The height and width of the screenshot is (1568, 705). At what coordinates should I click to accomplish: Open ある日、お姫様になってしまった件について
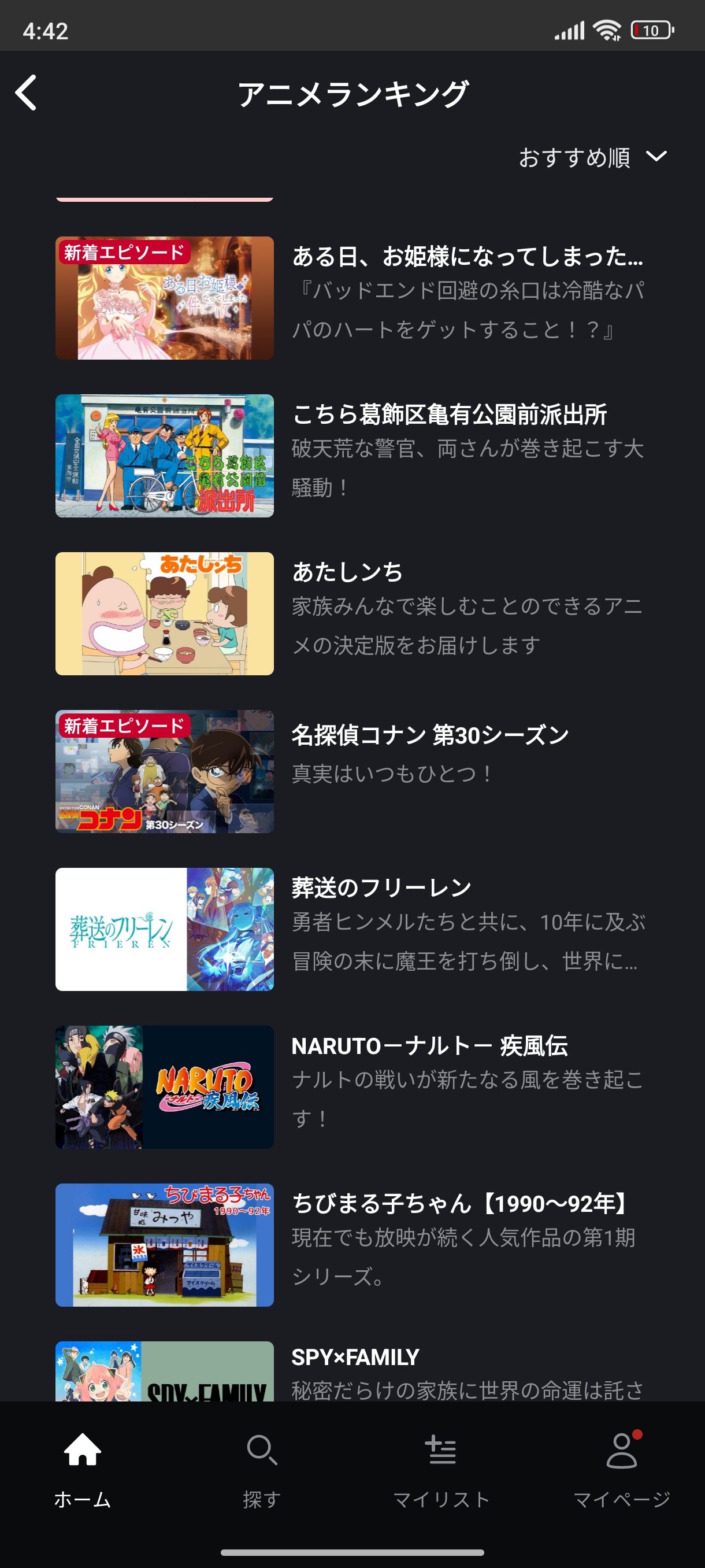tap(350, 298)
